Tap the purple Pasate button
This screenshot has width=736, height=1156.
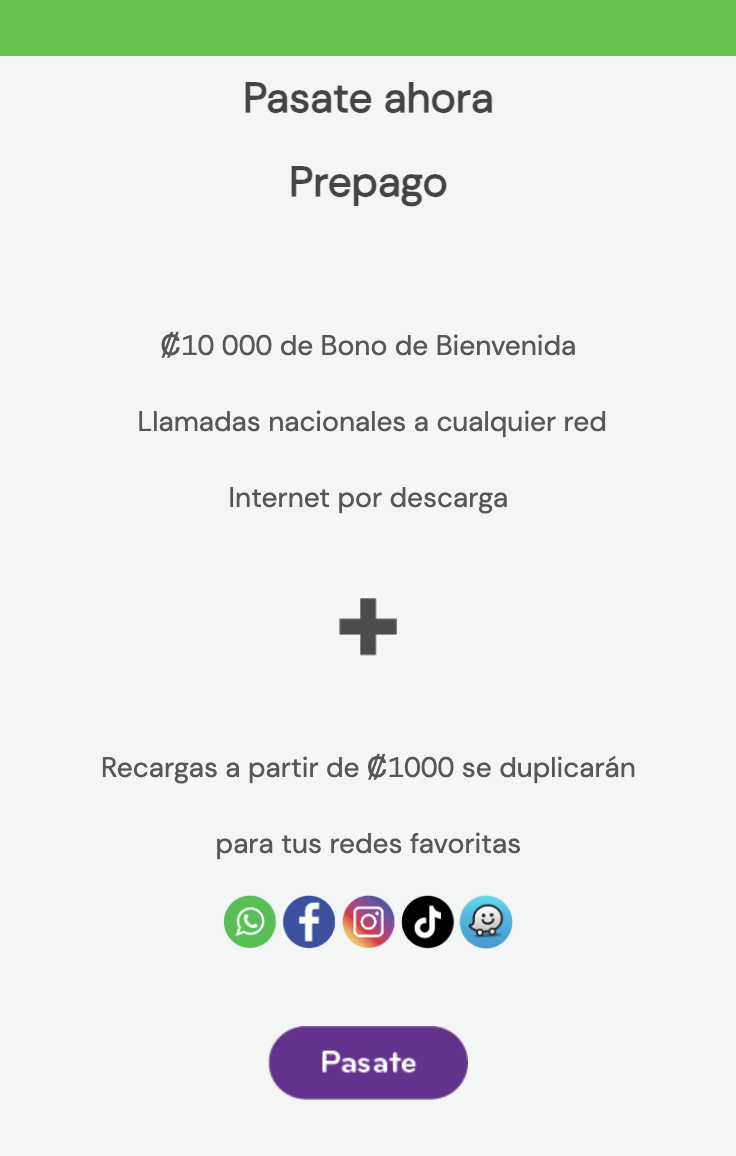coord(368,1062)
